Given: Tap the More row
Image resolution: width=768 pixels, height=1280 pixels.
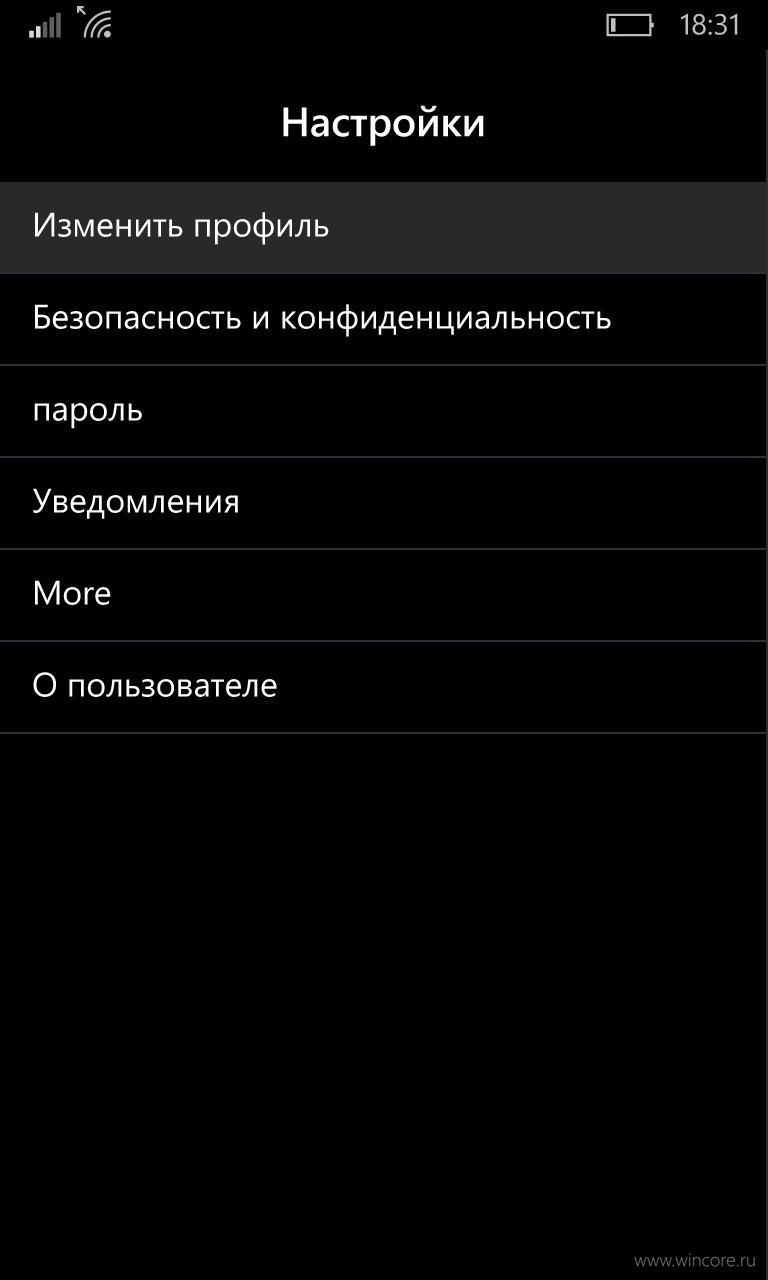Looking at the screenshot, I should pyautogui.click(x=384, y=595).
